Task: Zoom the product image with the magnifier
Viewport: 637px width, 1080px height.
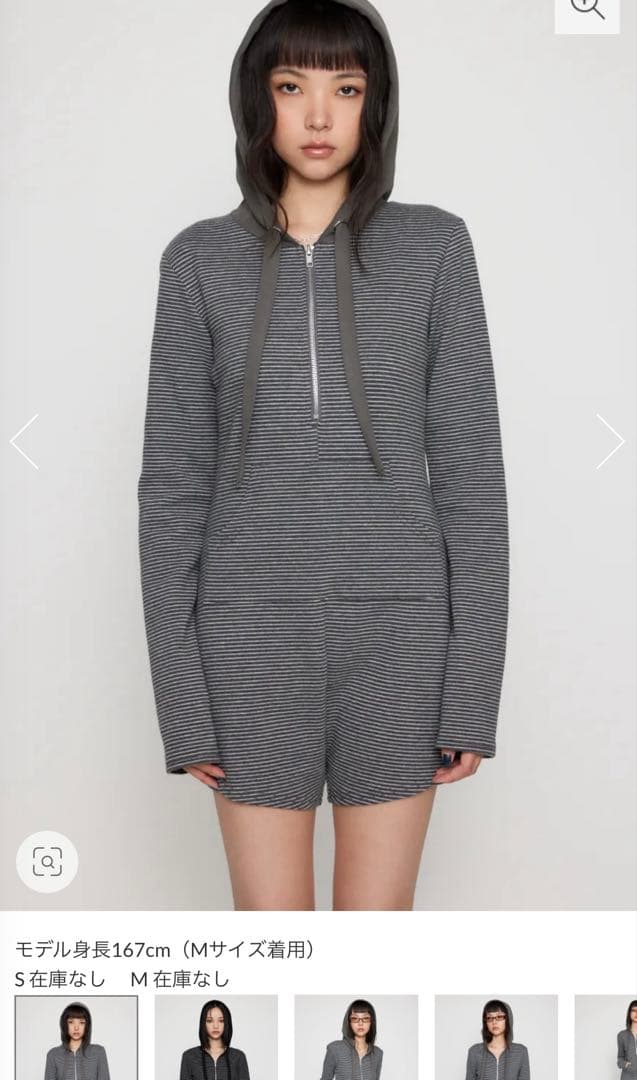Action: (587, 10)
